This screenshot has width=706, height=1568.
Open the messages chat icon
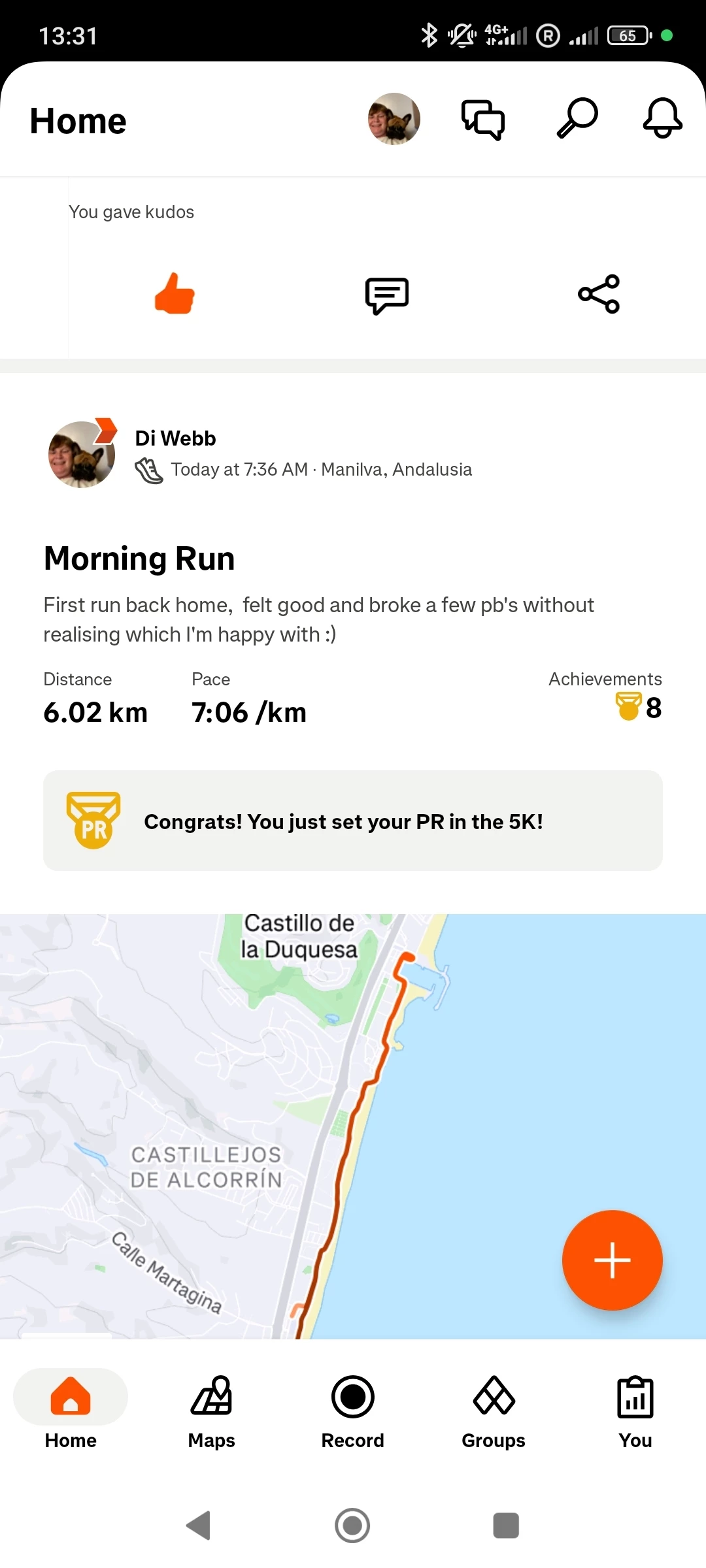[483, 119]
